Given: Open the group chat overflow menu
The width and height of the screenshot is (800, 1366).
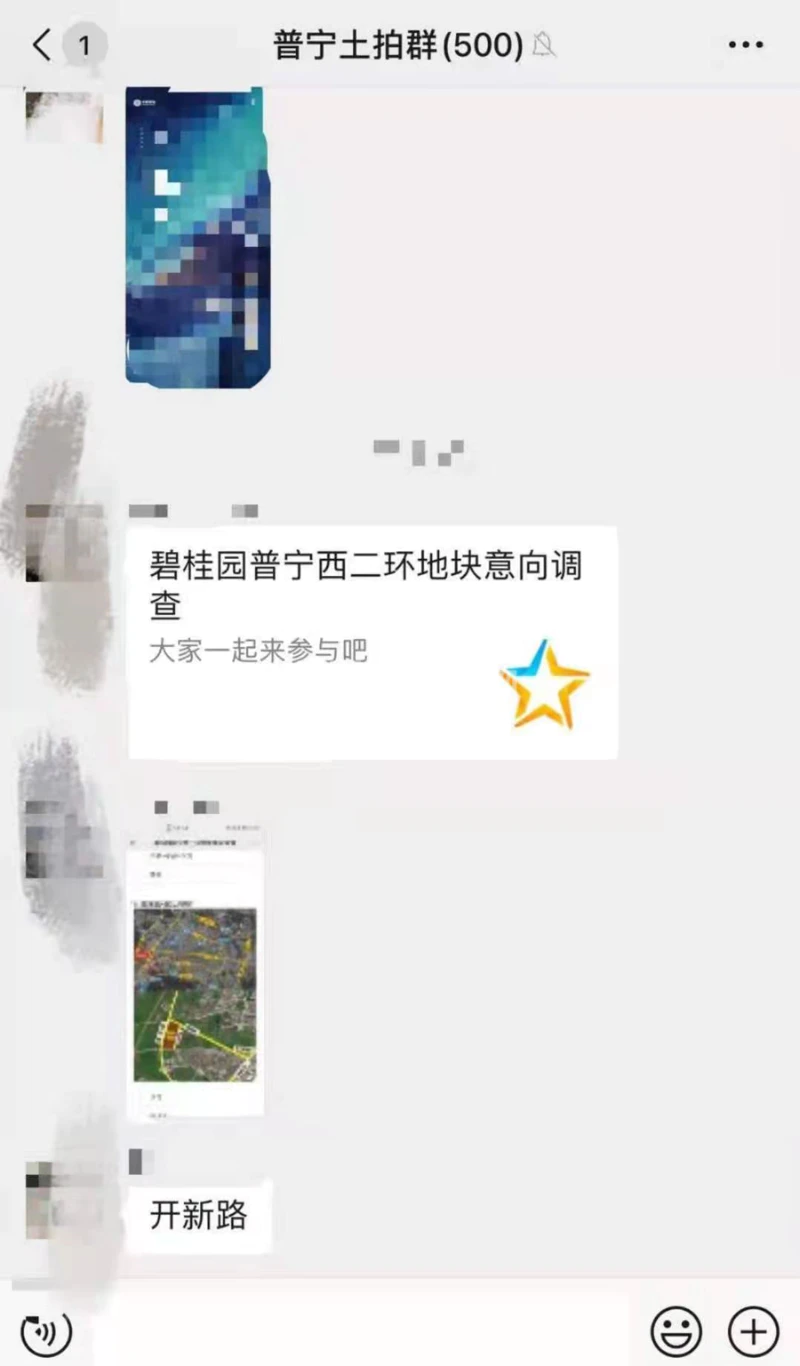Looking at the screenshot, I should 746,45.
